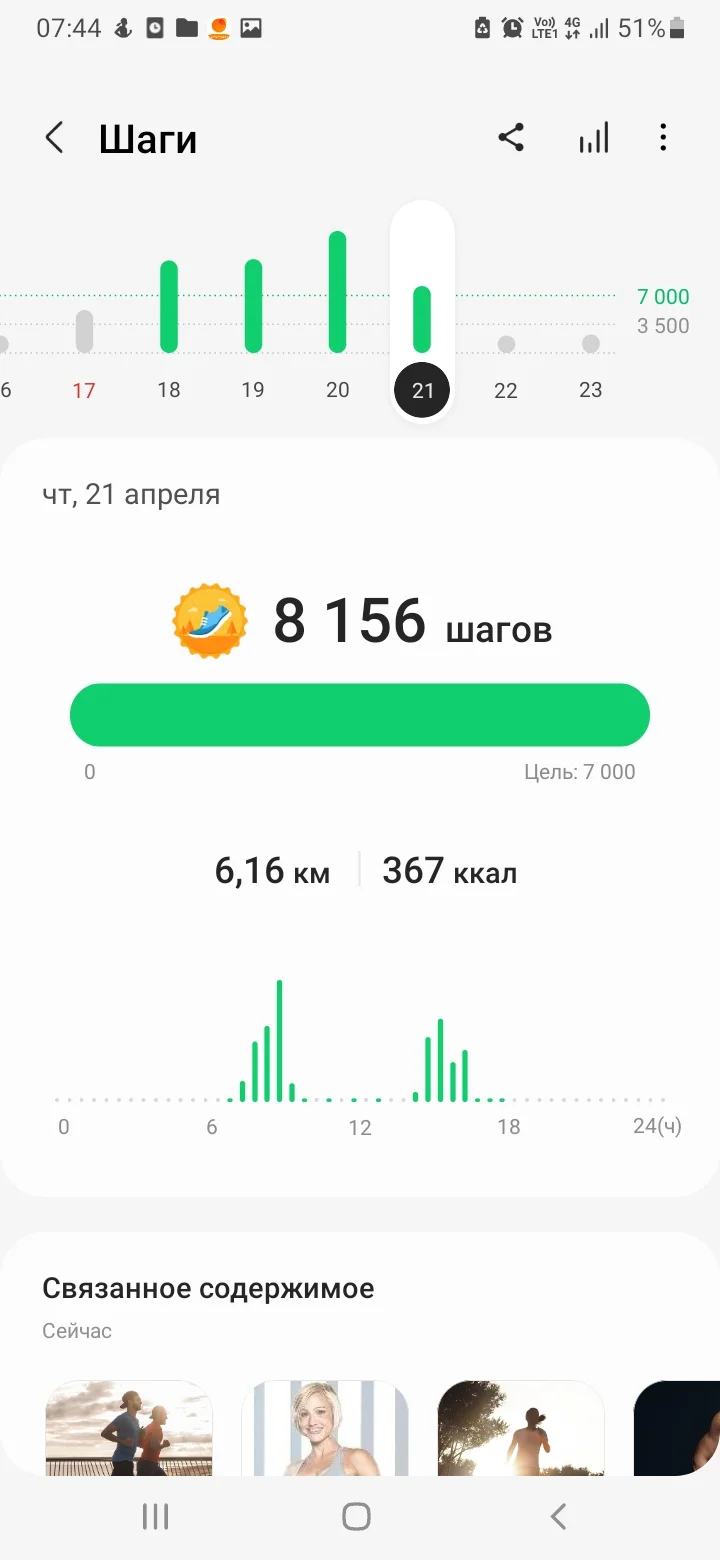
Task: Share the steps summary
Action: pyautogui.click(x=511, y=138)
